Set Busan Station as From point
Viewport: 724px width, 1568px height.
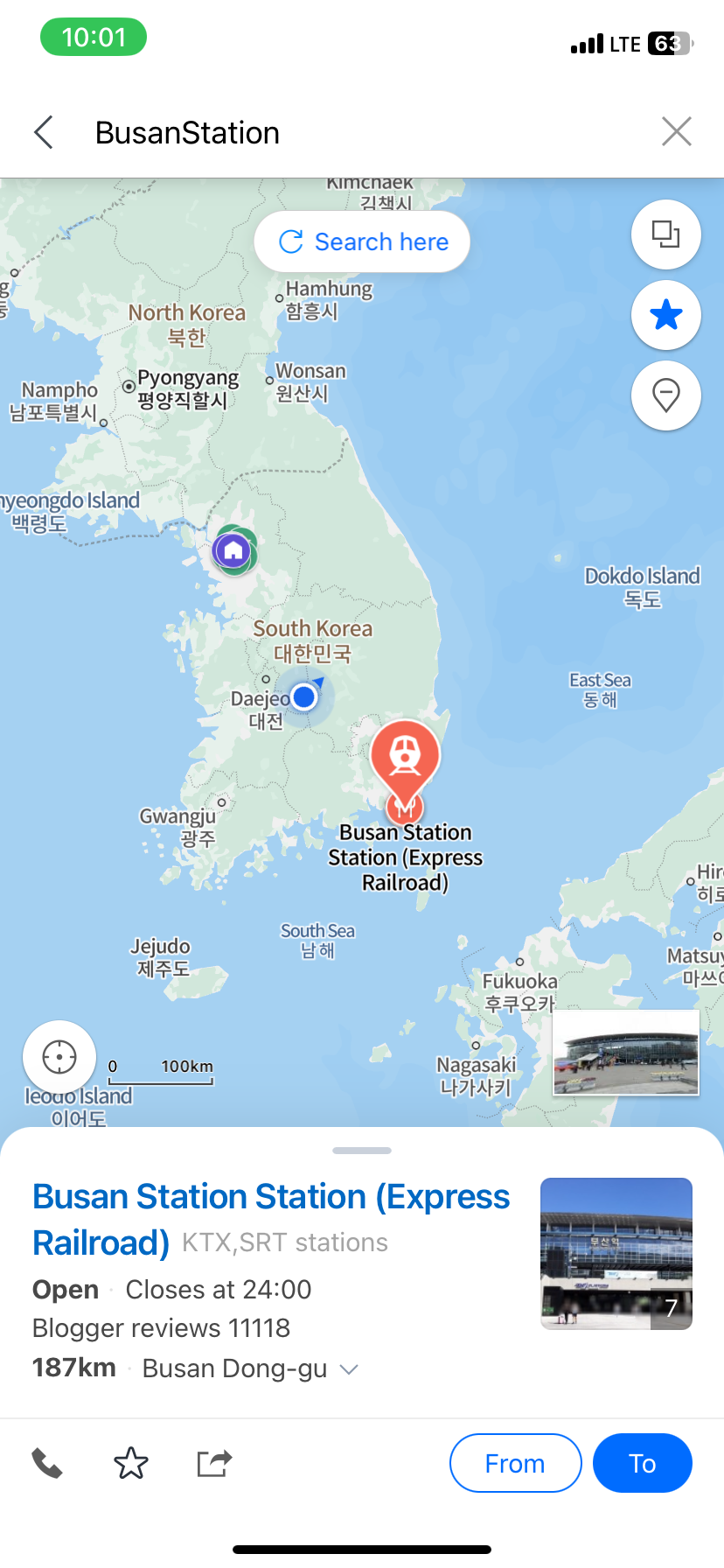pyautogui.click(x=515, y=1463)
